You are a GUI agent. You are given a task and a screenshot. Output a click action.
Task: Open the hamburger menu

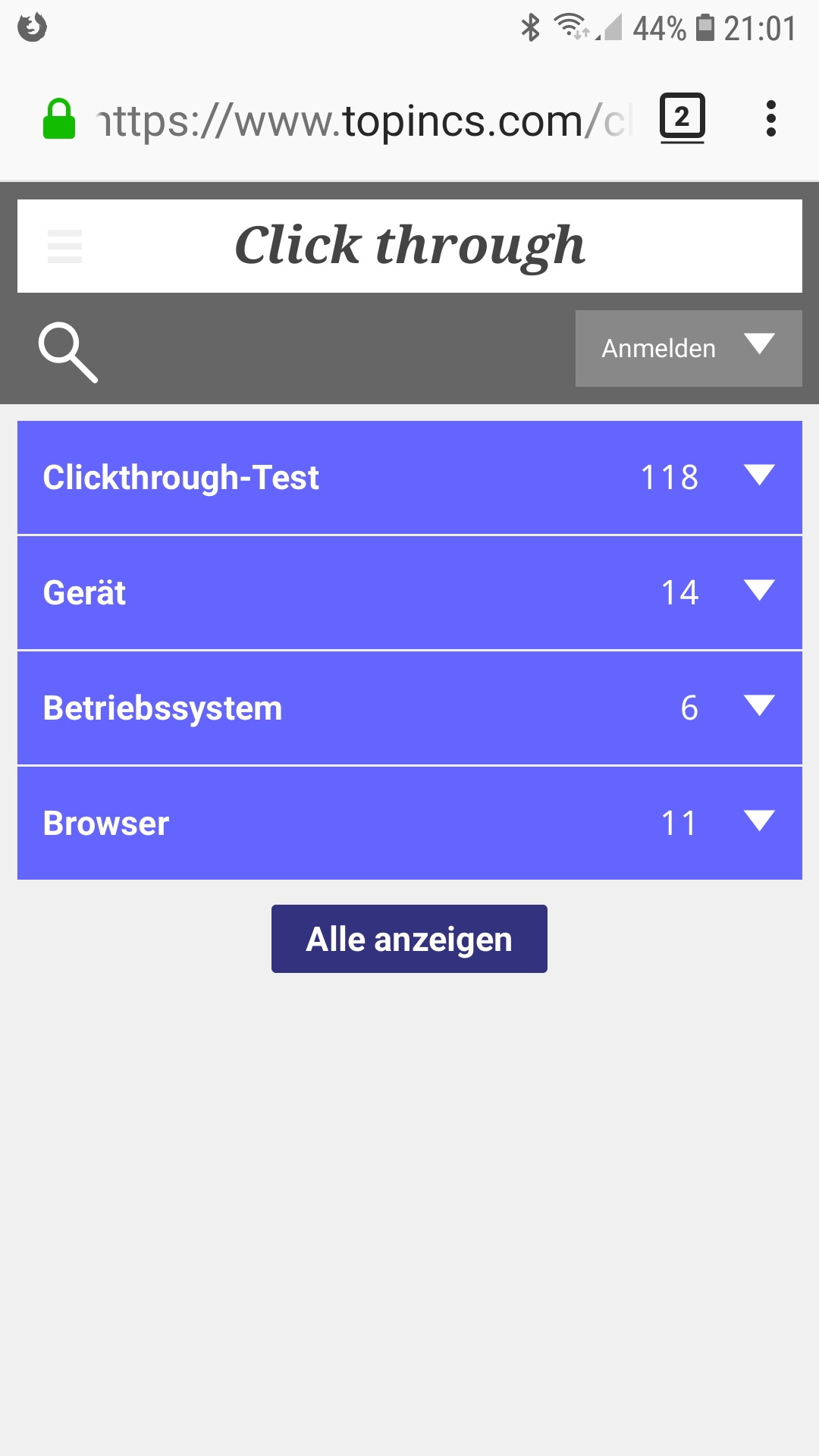(64, 246)
